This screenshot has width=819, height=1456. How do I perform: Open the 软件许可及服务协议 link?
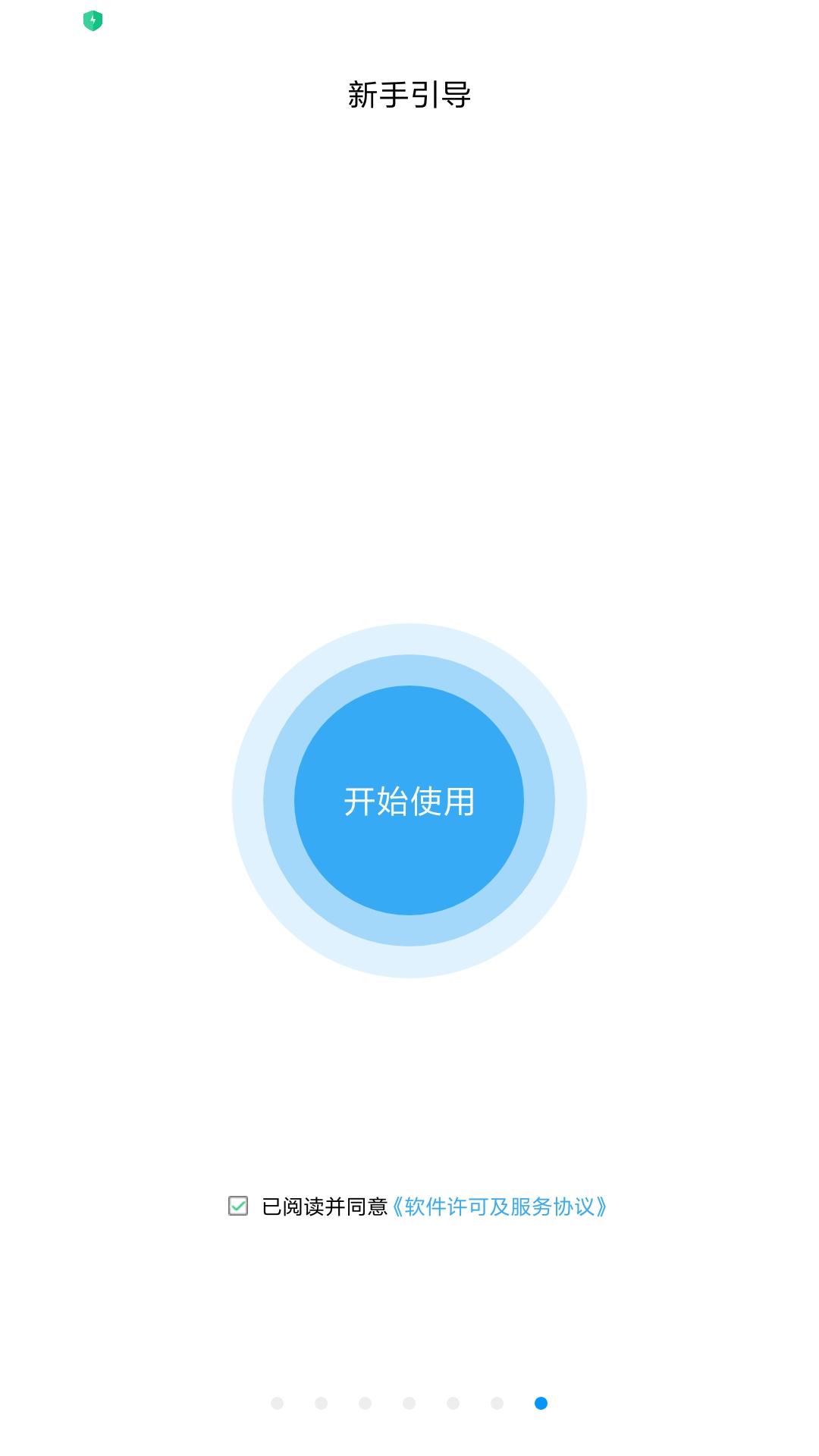tap(499, 1207)
